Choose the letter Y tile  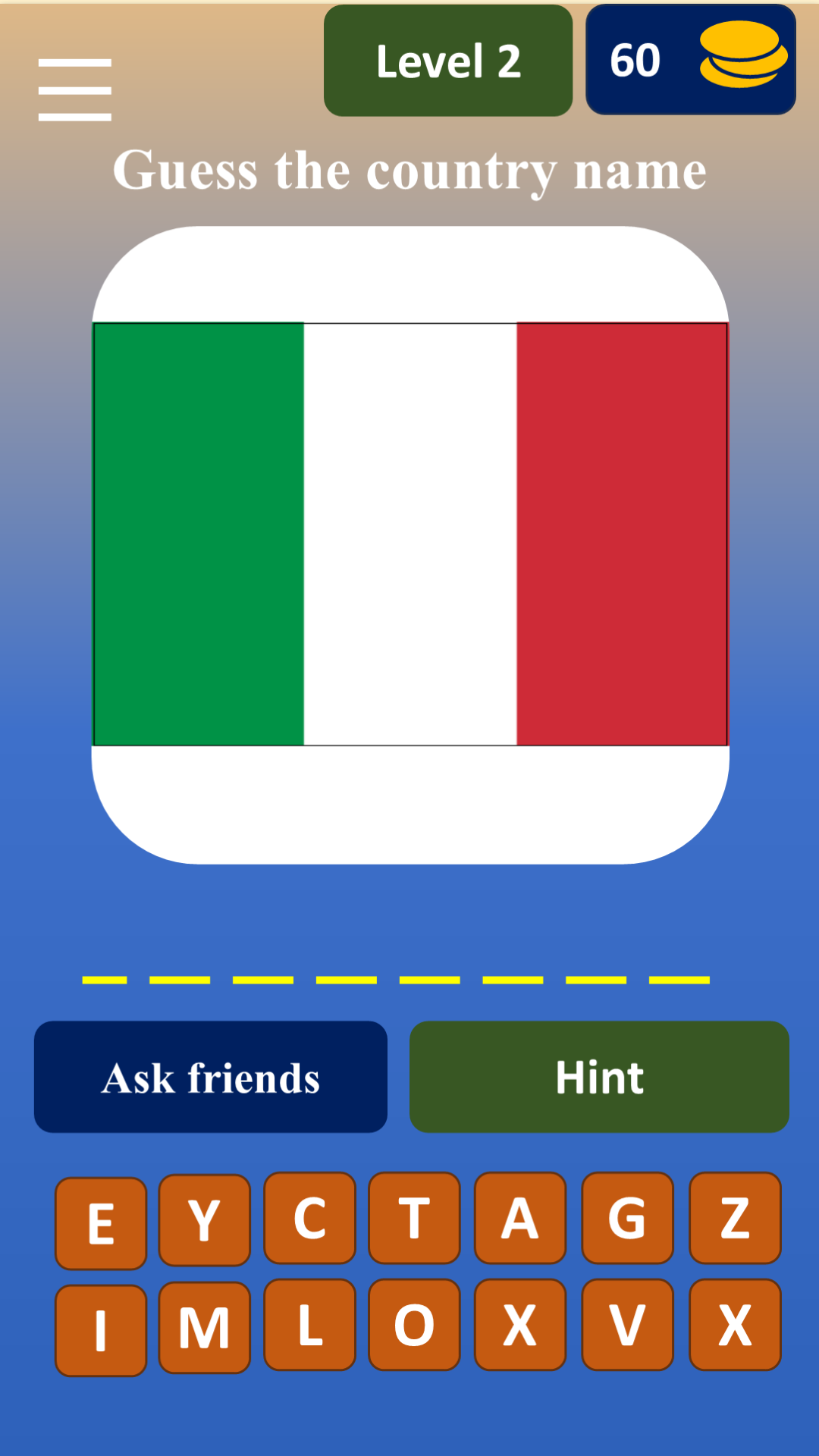[205, 1219]
